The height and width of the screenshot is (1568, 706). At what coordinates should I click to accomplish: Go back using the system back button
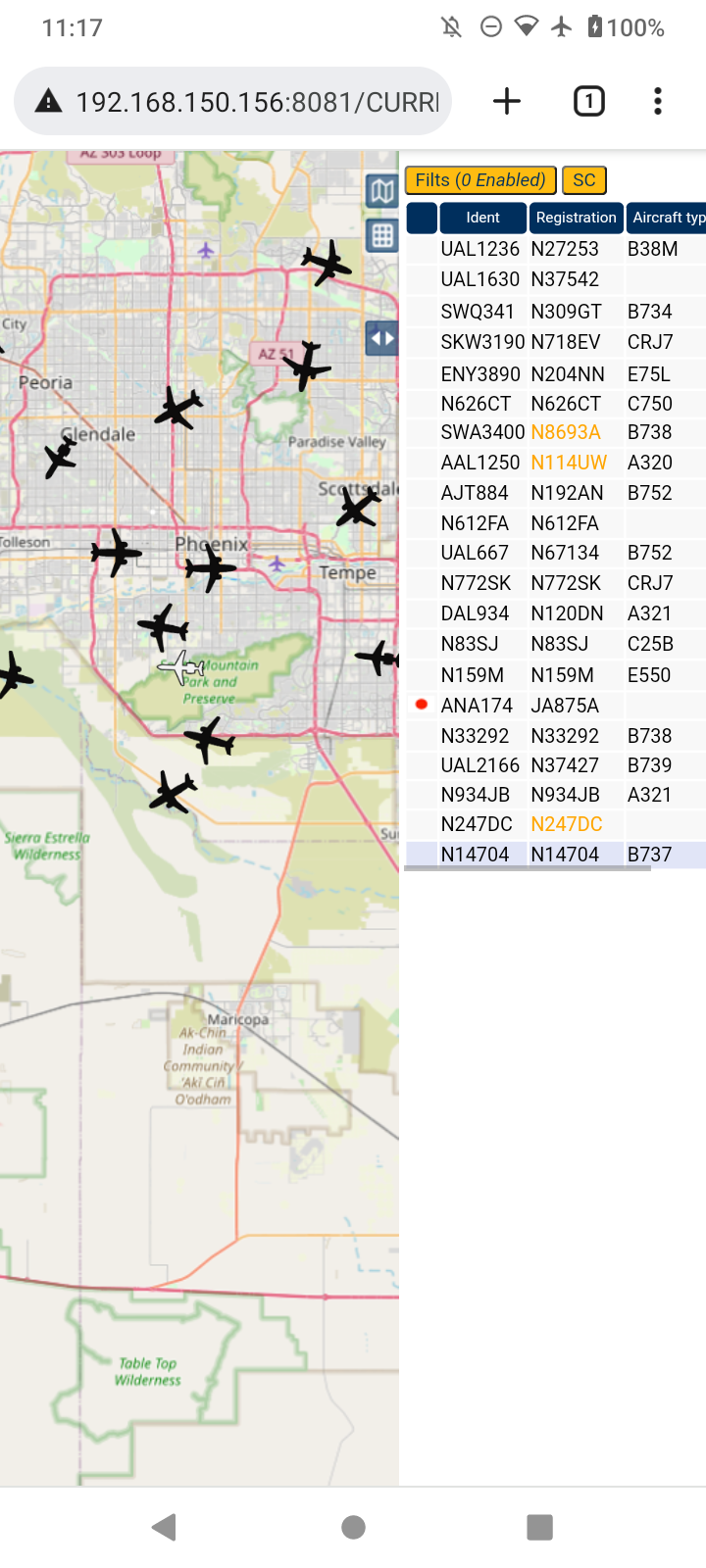[165, 1527]
